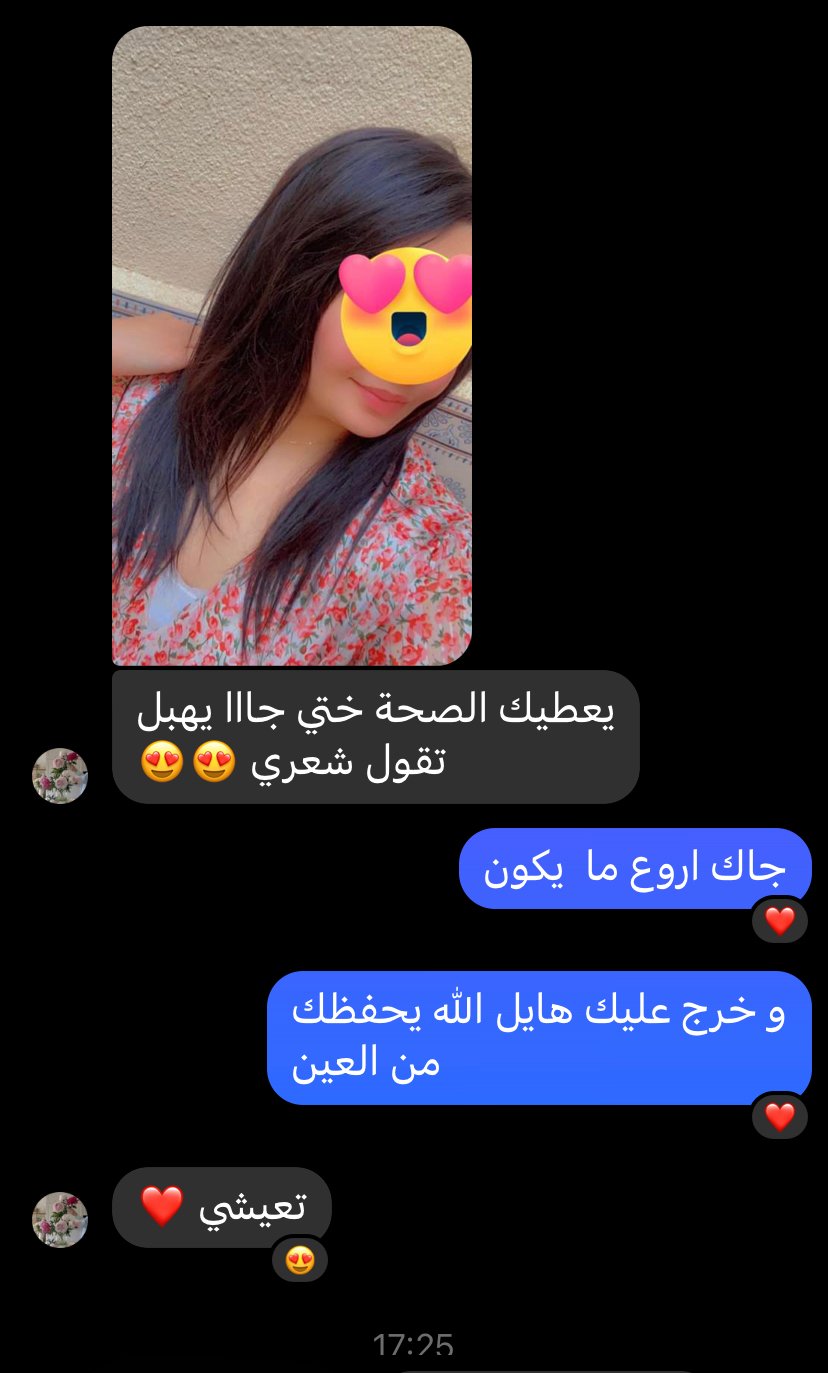View heart reaction on "جاك اروع ما يكون"
The width and height of the screenshot is (828, 1373).
coord(779,920)
